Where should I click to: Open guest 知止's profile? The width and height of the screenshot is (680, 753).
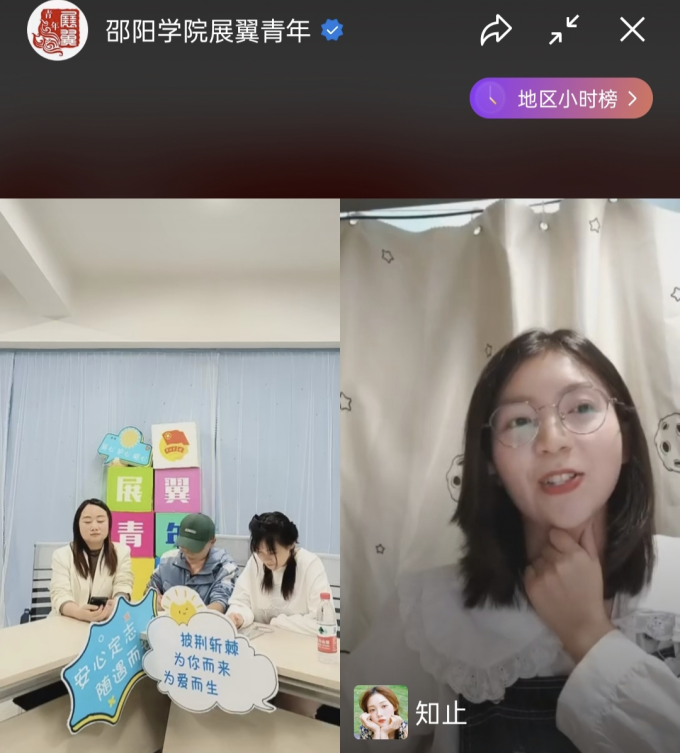point(381,712)
